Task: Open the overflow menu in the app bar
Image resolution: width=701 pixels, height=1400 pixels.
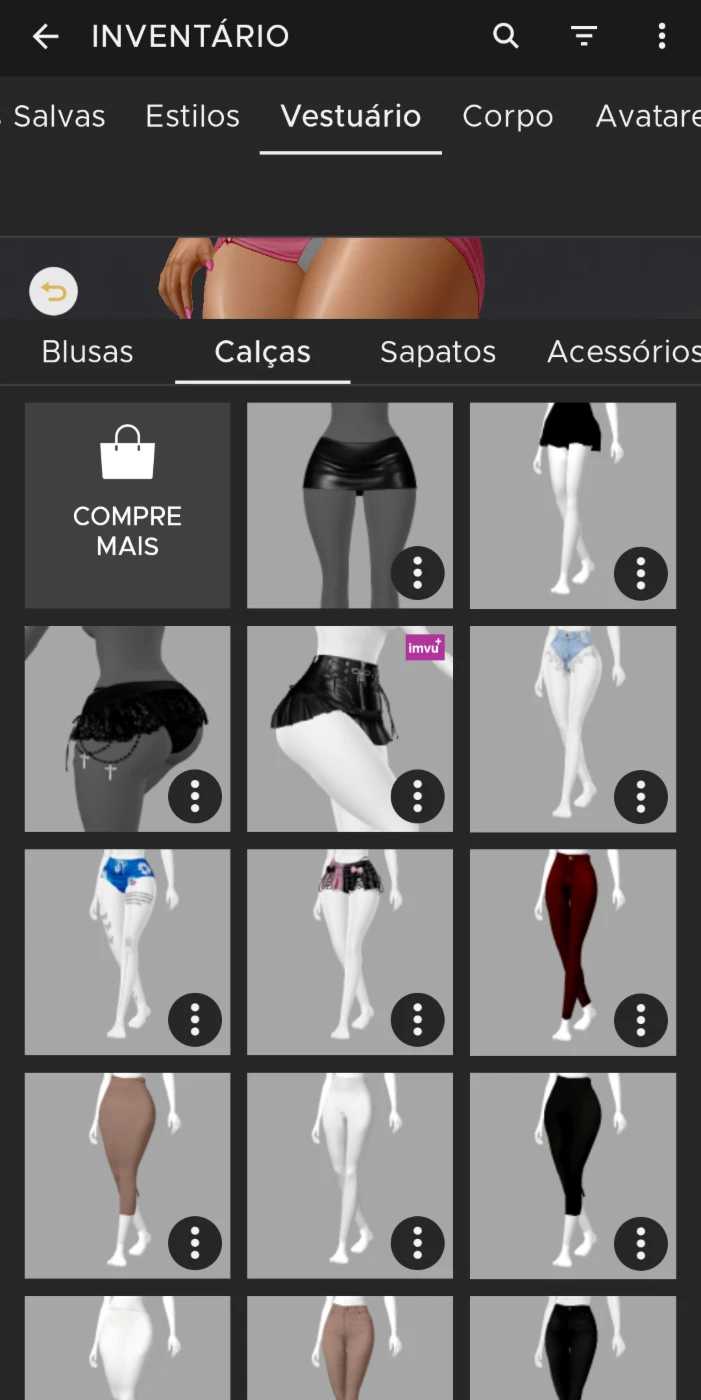Action: (x=661, y=37)
